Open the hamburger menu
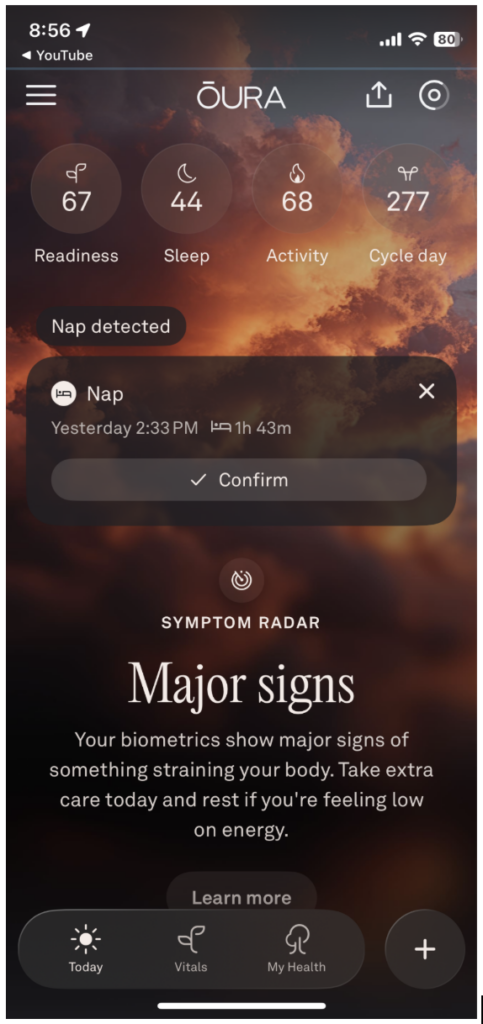 (x=41, y=95)
